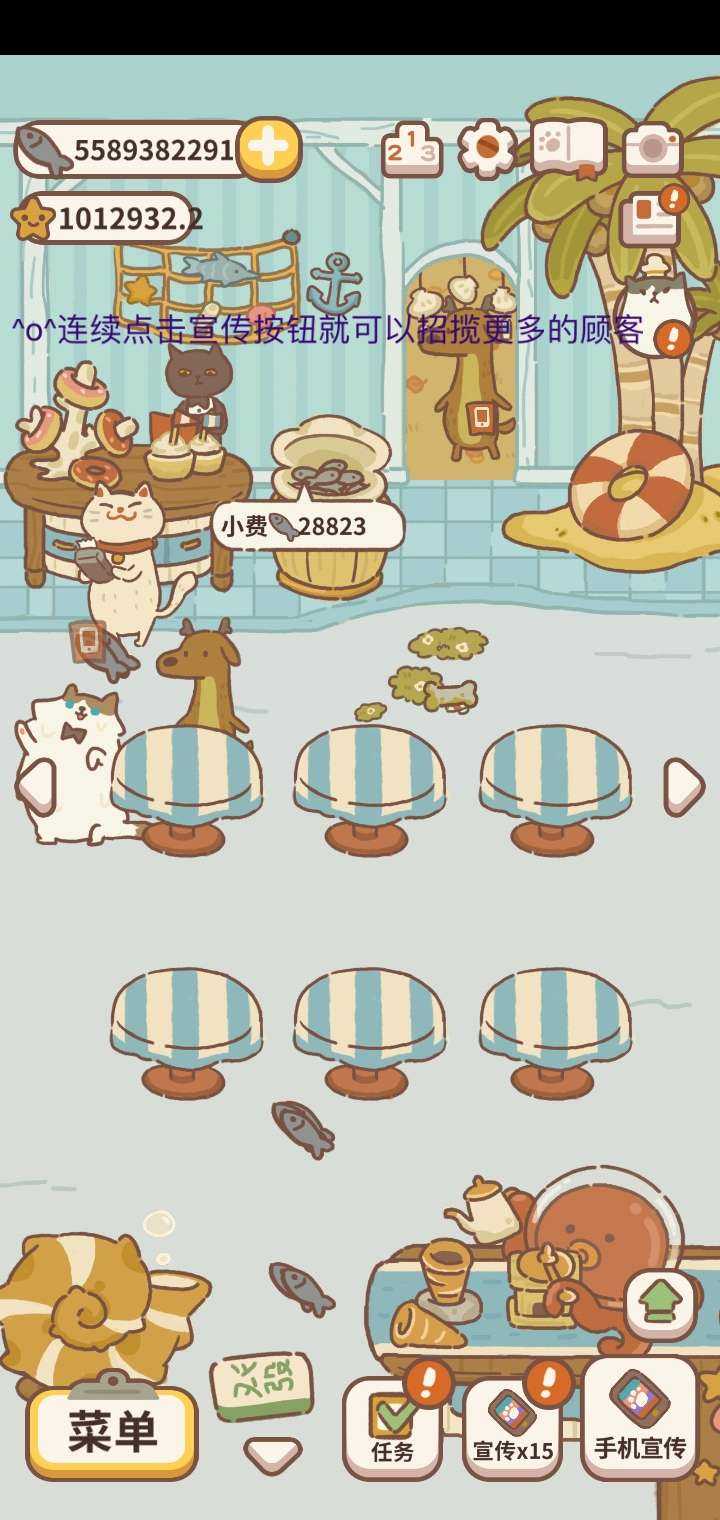This screenshot has height=1520, width=720.
Task: Collapse the bottom panel with down arrow
Action: point(272,1455)
